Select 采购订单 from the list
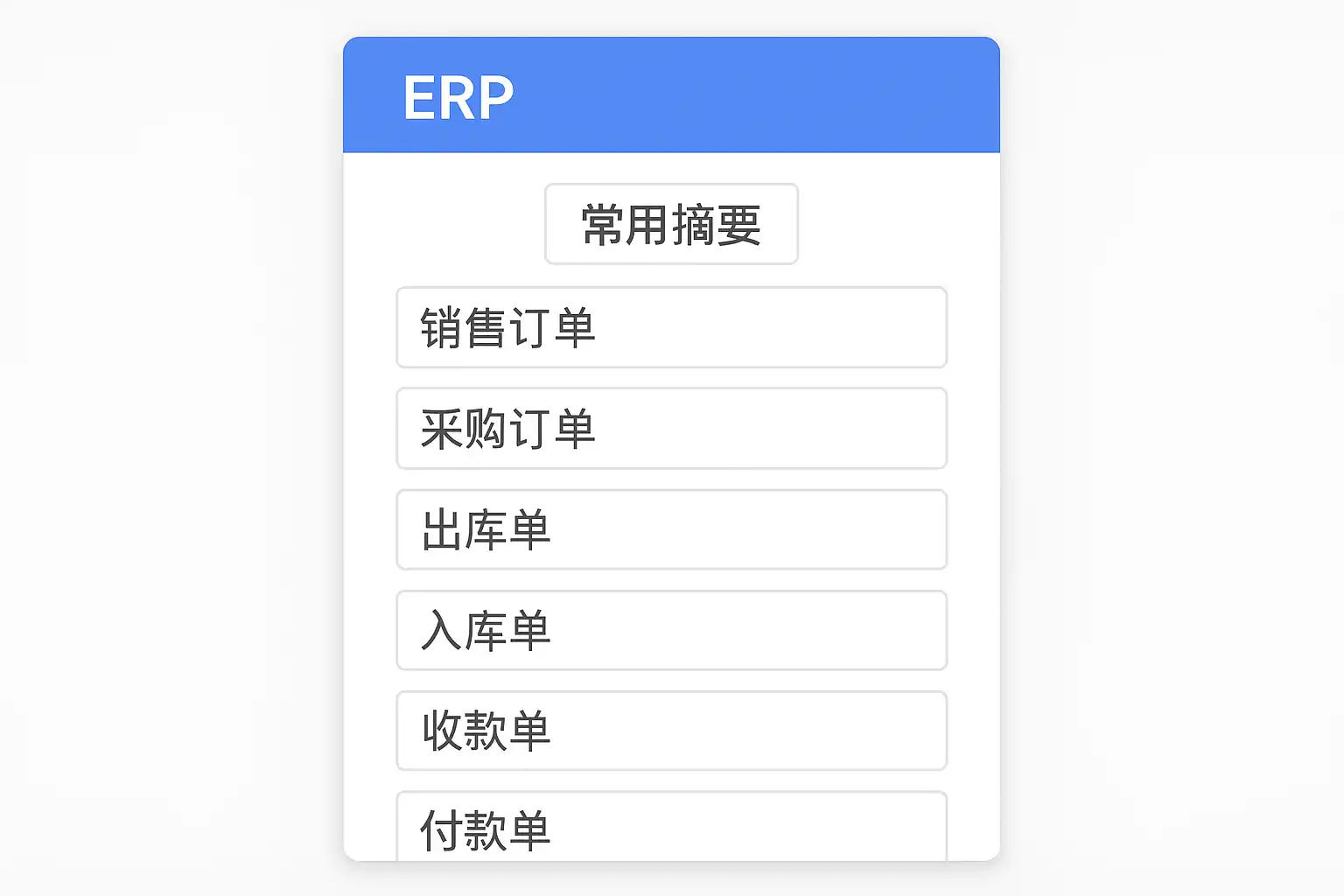Image resolution: width=1344 pixels, height=896 pixels. tap(671, 429)
